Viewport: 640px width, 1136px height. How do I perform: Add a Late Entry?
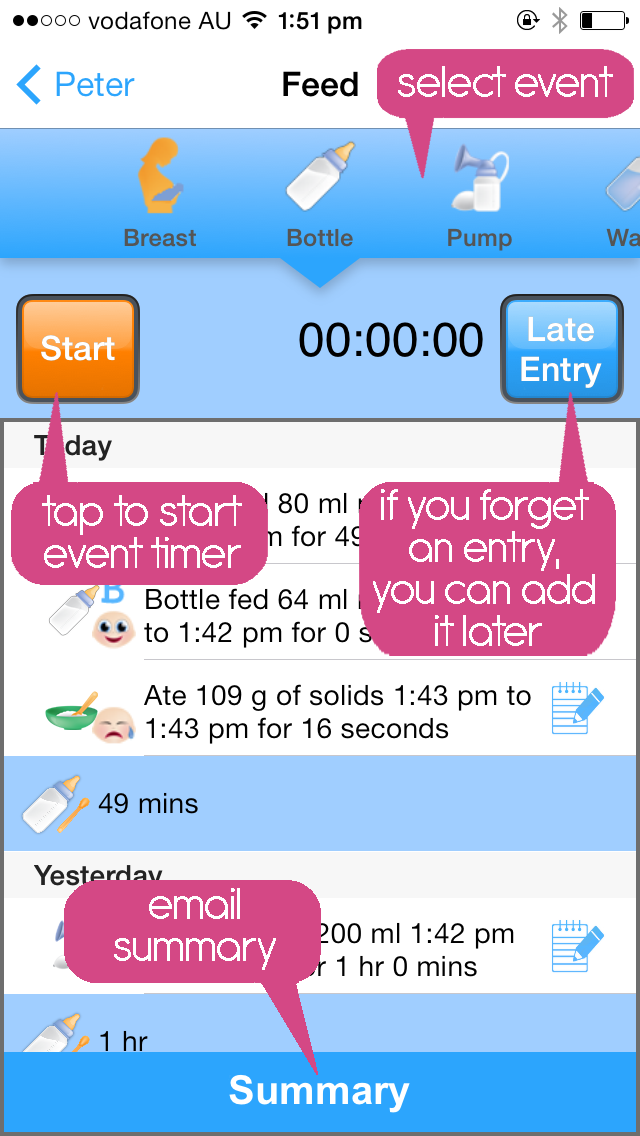click(x=560, y=349)
